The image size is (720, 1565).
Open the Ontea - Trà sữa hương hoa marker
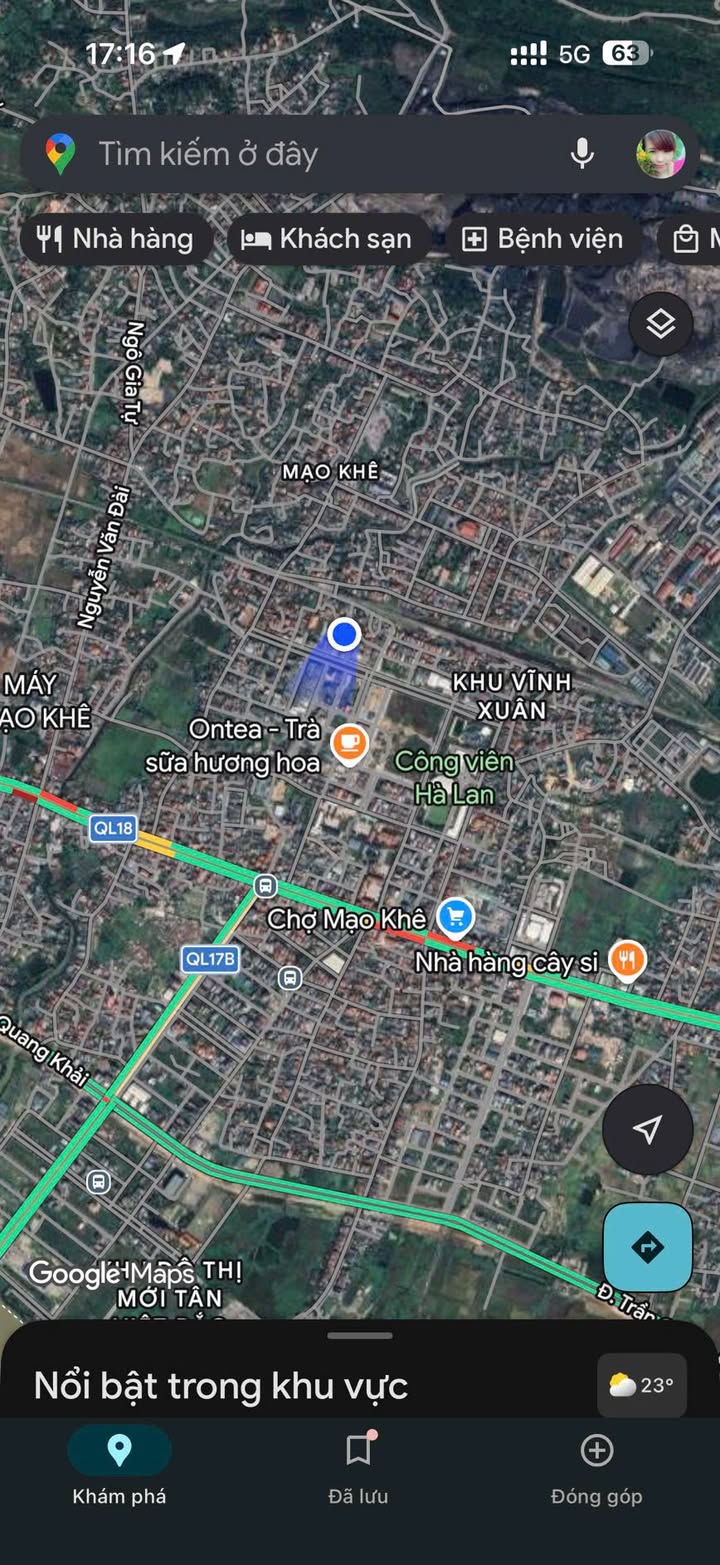tap(349, 743)
